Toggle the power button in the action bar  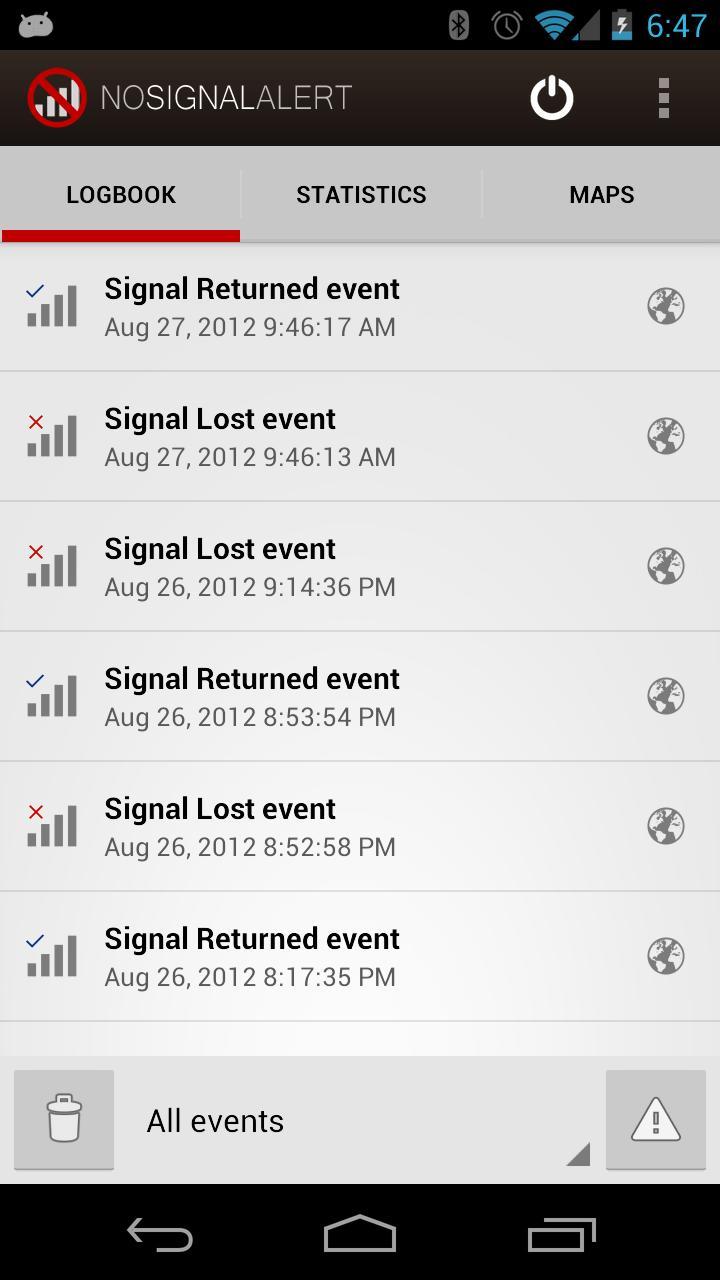click(551, 97)
